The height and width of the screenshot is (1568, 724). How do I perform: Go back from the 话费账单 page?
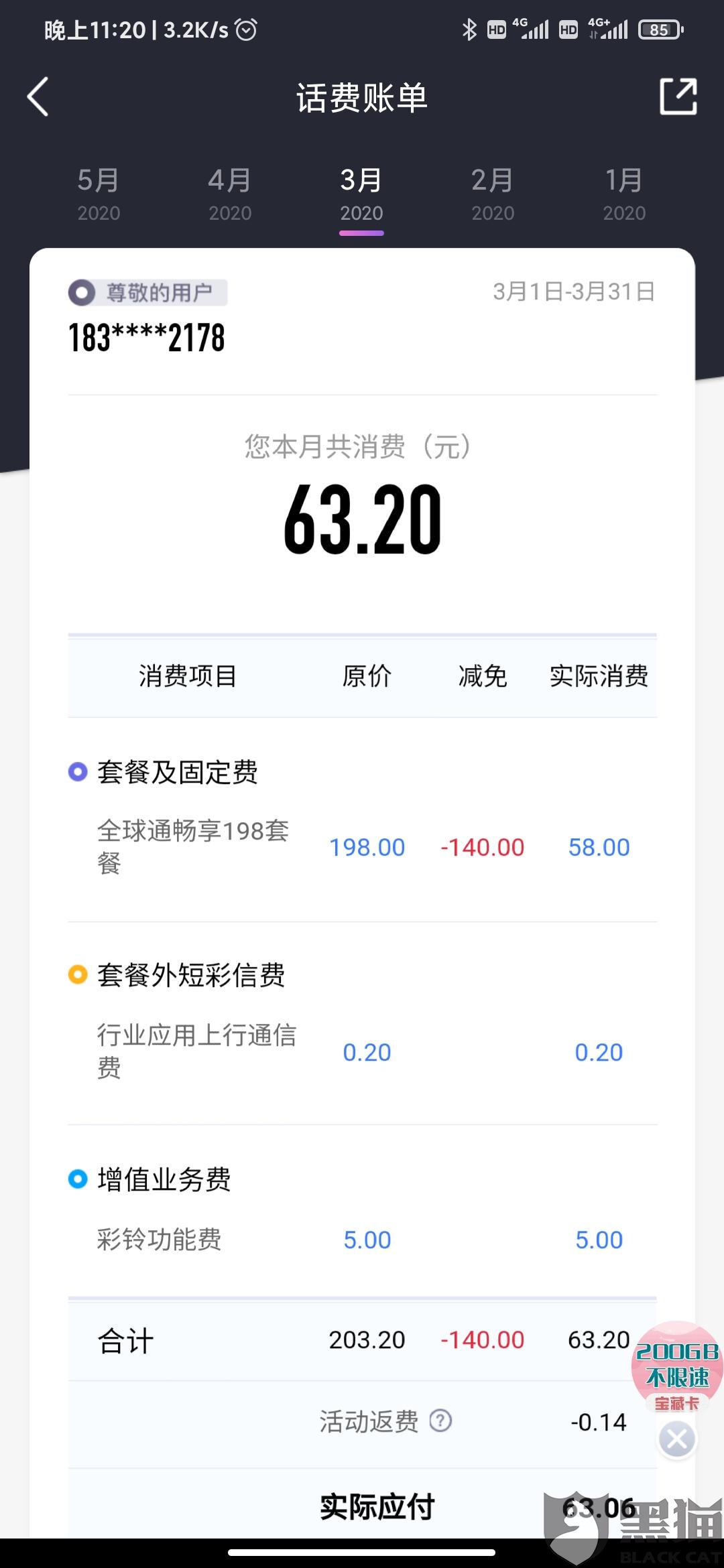coord(38,97)
